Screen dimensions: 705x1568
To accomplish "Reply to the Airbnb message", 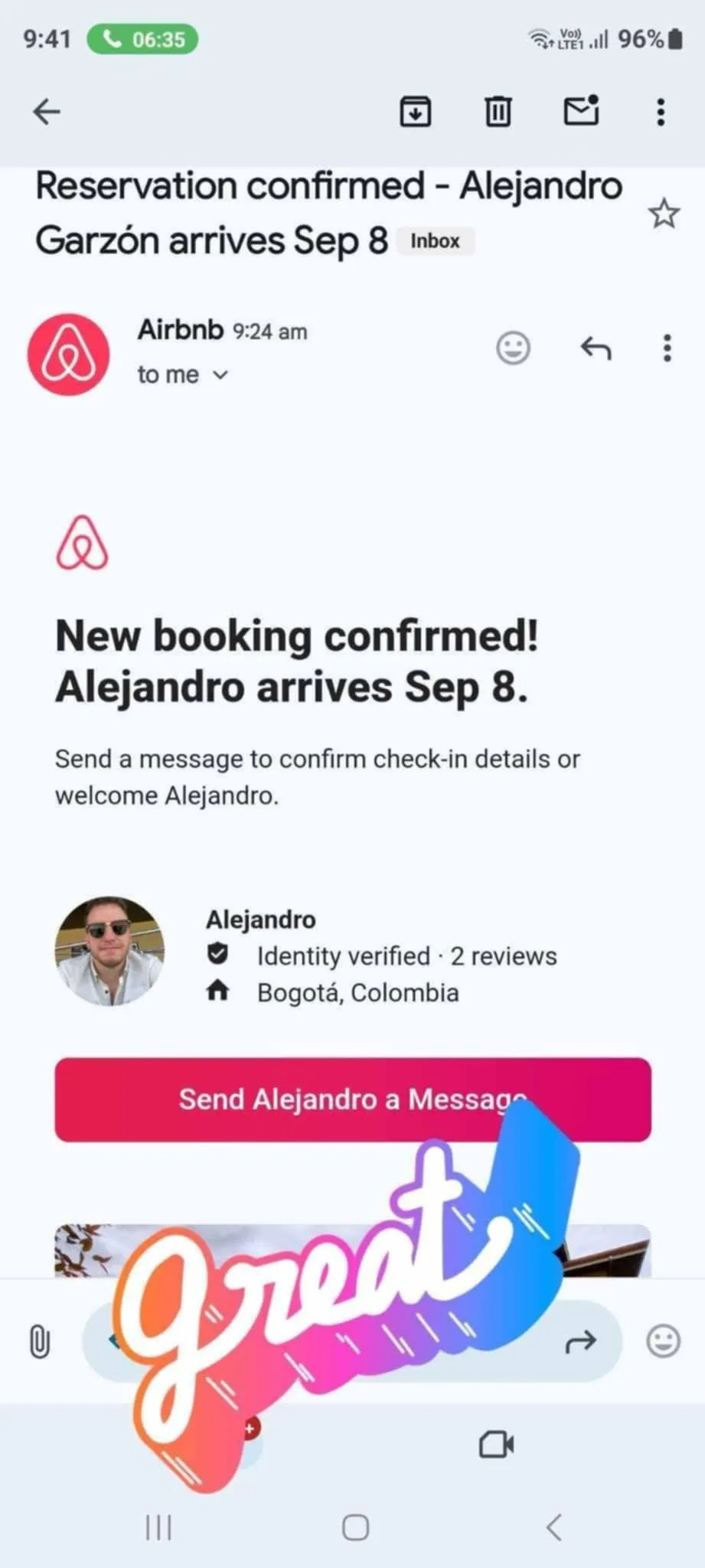I will (x=596, y=348).
